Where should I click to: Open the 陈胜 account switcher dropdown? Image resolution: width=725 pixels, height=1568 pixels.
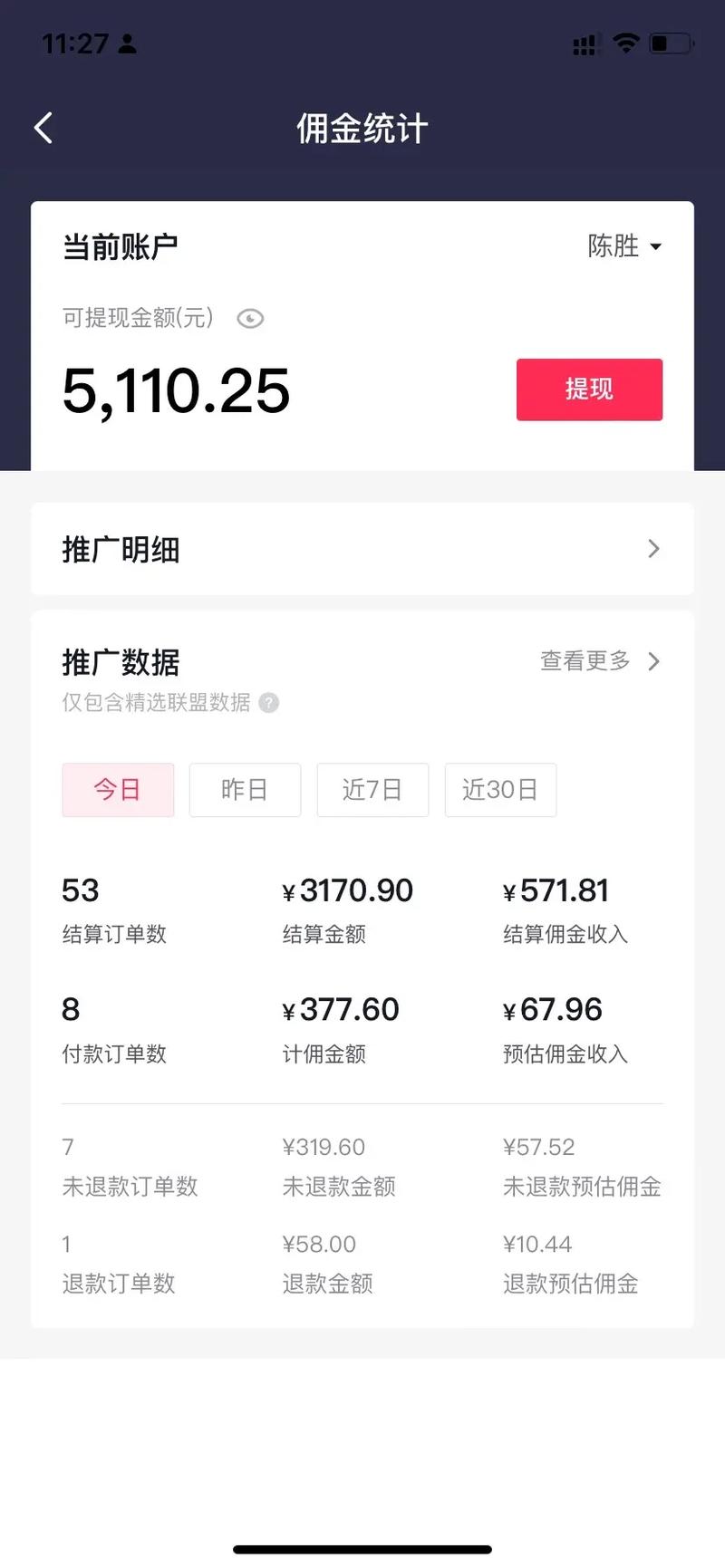[x=625, y=245]
